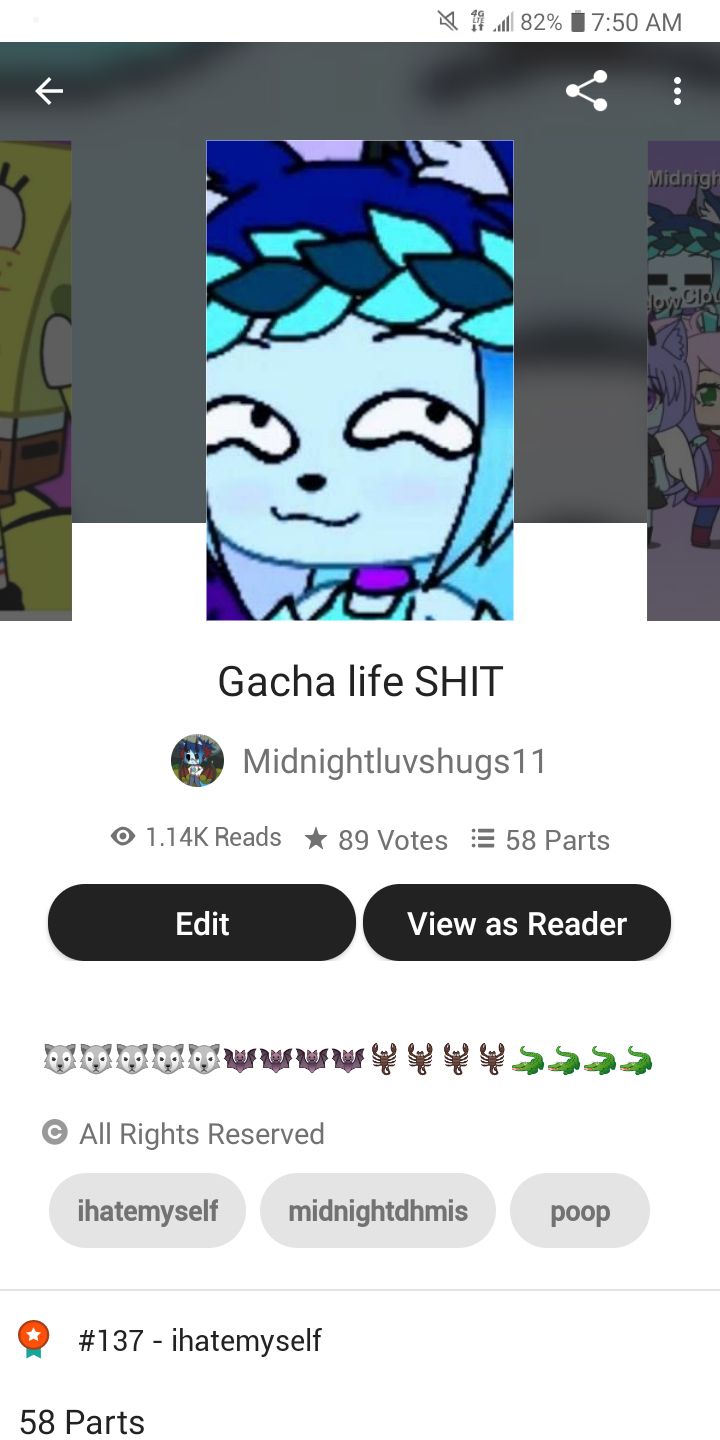720x1440 pixels.
Task: Share this story
Action: (x=586, y=91)
